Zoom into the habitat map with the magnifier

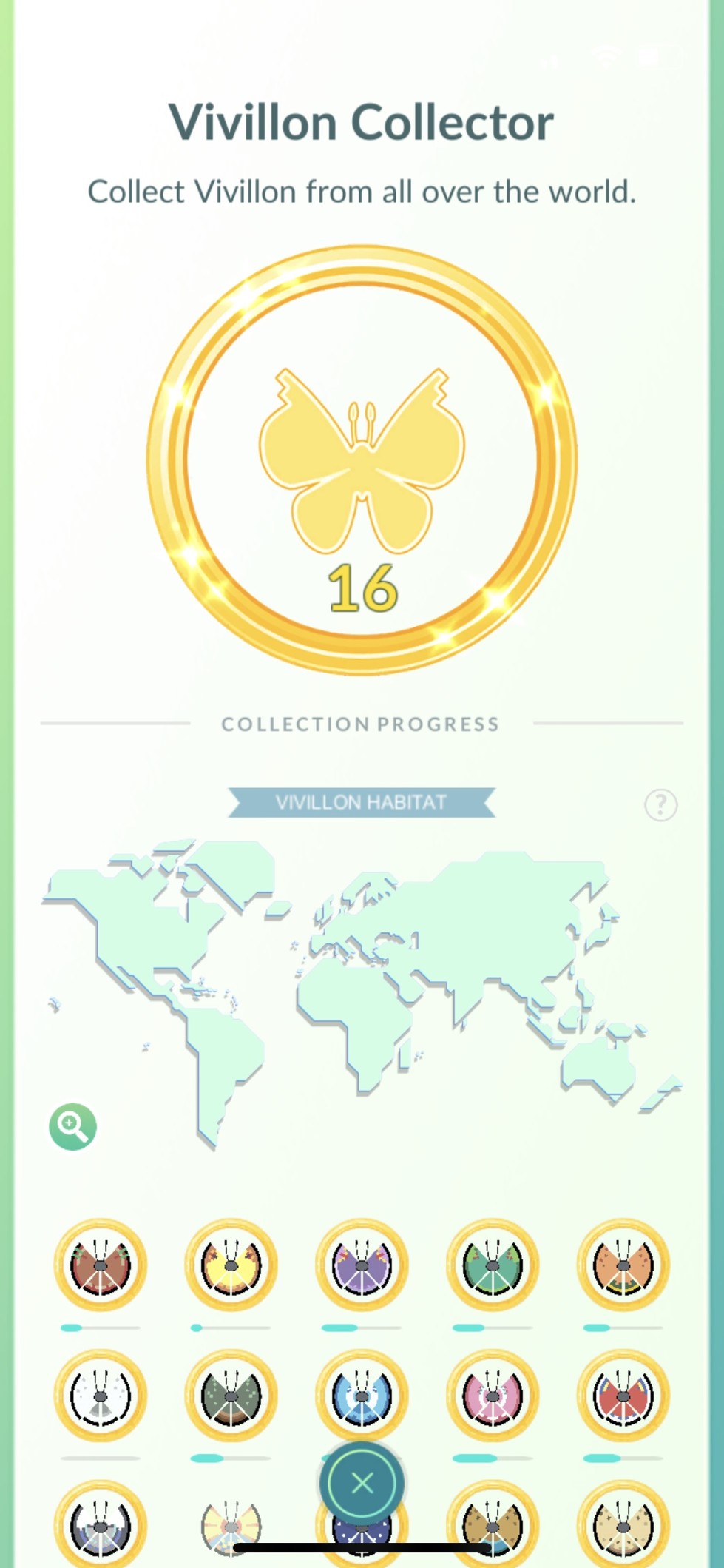pos(72,1127)
